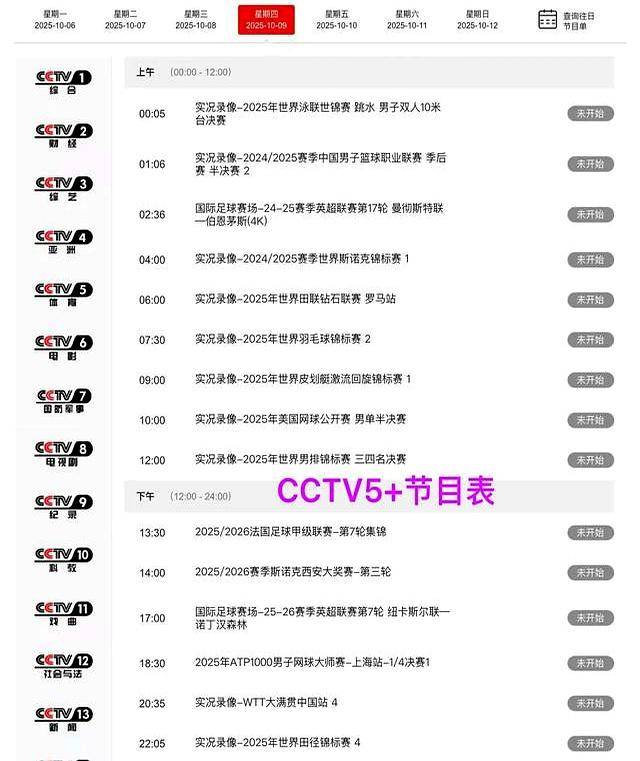Open Wednesday 2025-10-08 program list

[196, 19]
